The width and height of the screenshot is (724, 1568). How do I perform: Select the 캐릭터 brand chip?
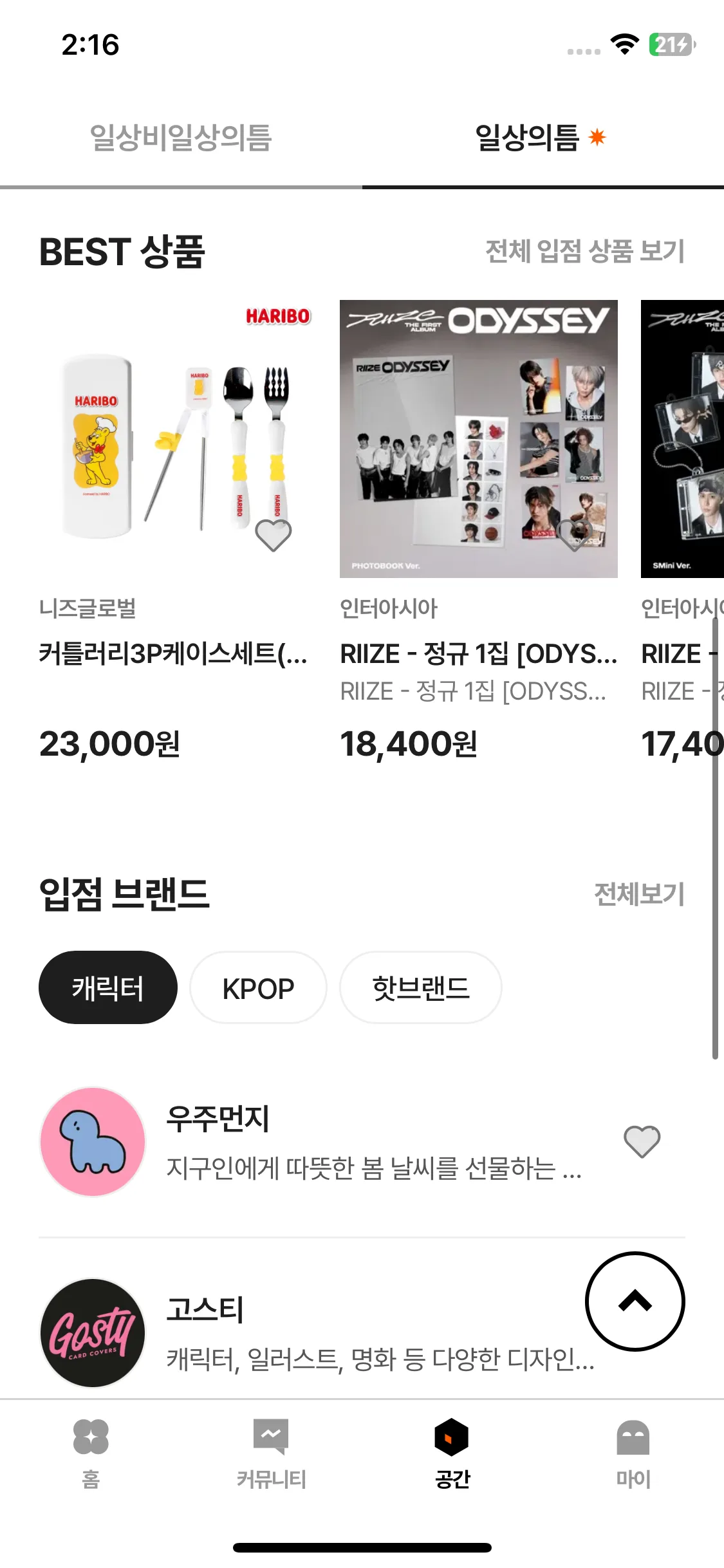(108, 987)
